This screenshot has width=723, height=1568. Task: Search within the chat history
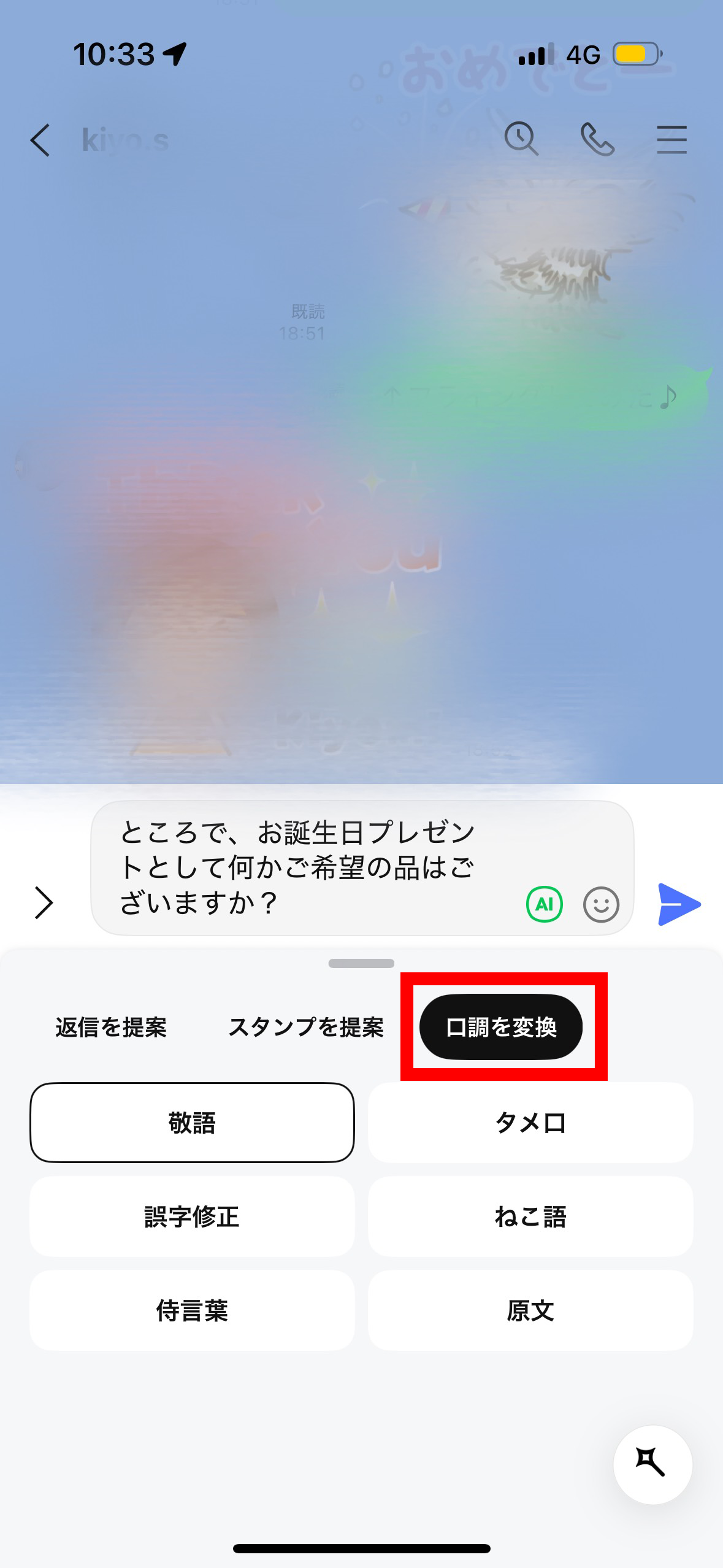521,139
